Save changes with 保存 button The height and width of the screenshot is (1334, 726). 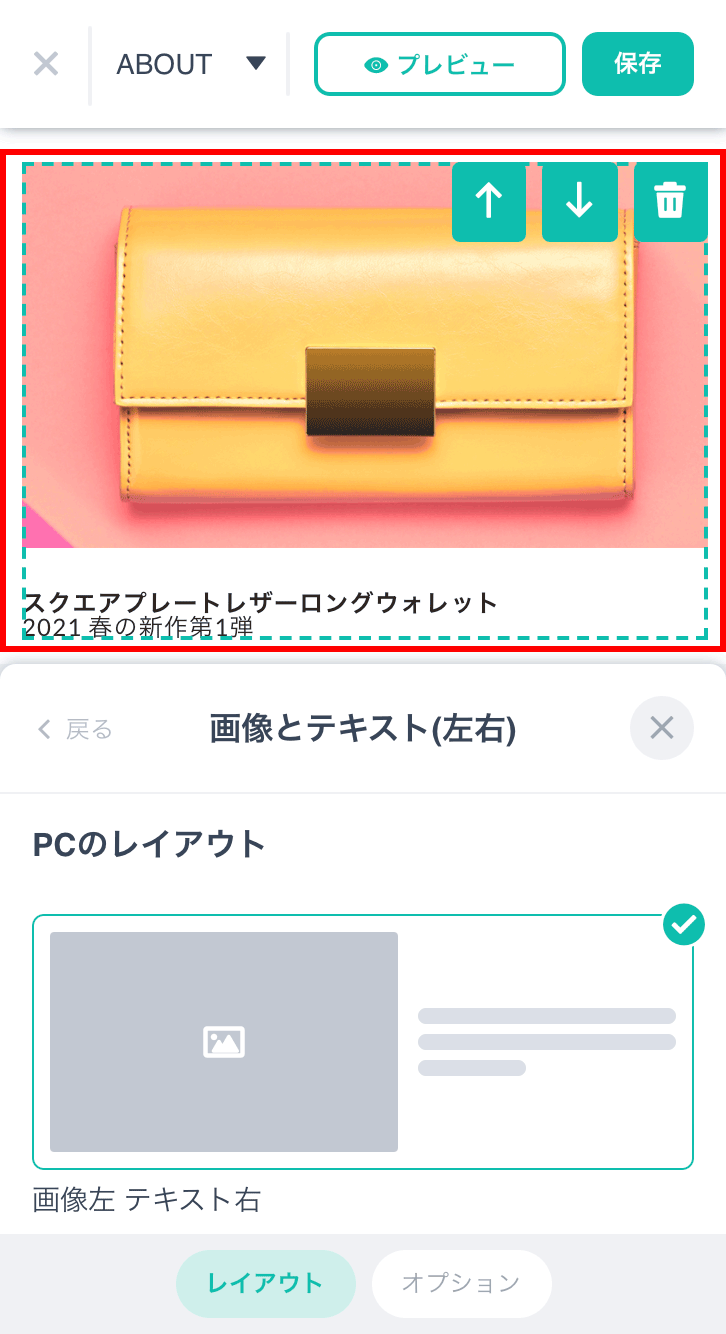point(637,65)
